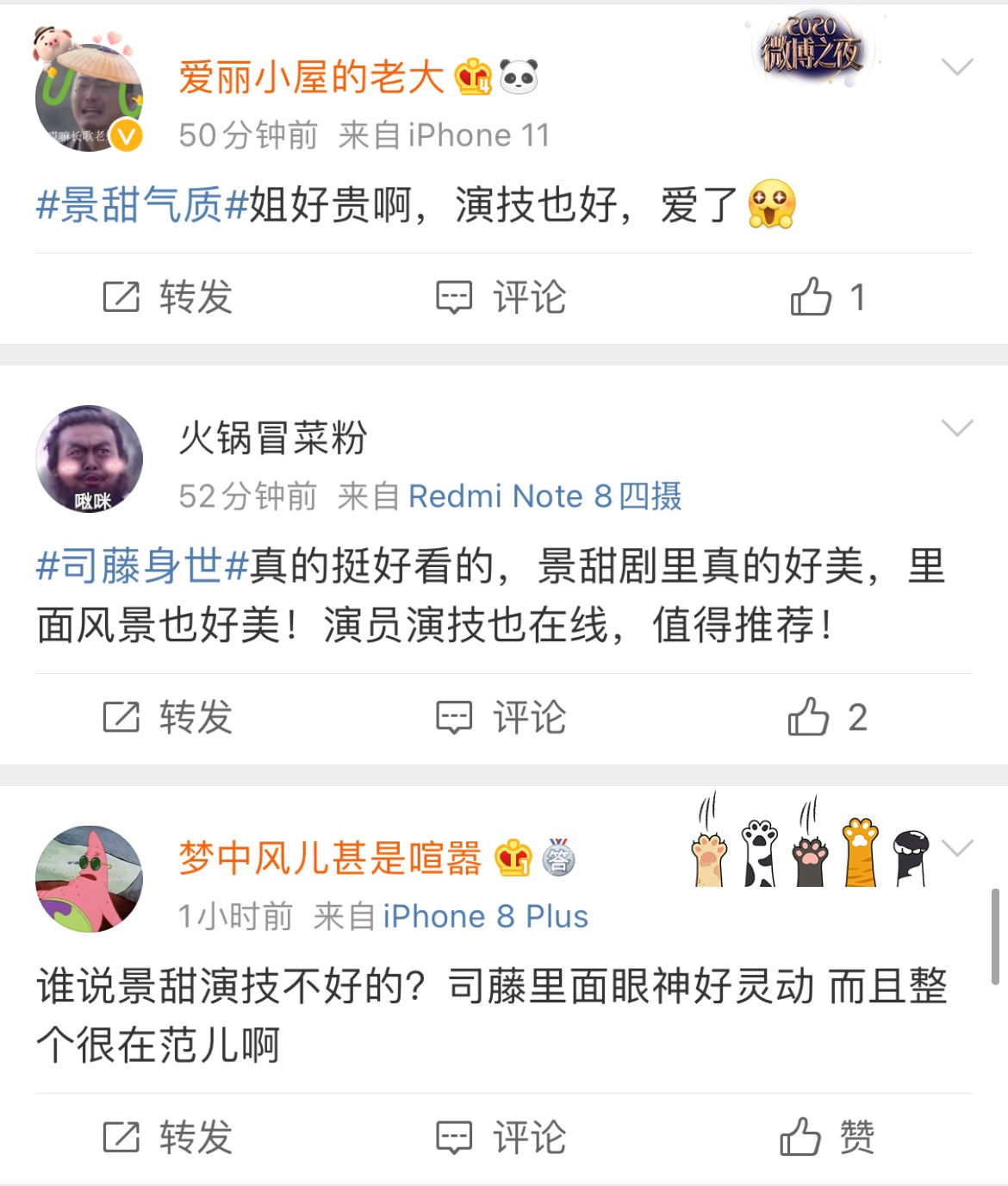Open username 火锅冒菜粉
Image resolution: width=1008 pixels, height=1186 pixels.
click(273, 438)
